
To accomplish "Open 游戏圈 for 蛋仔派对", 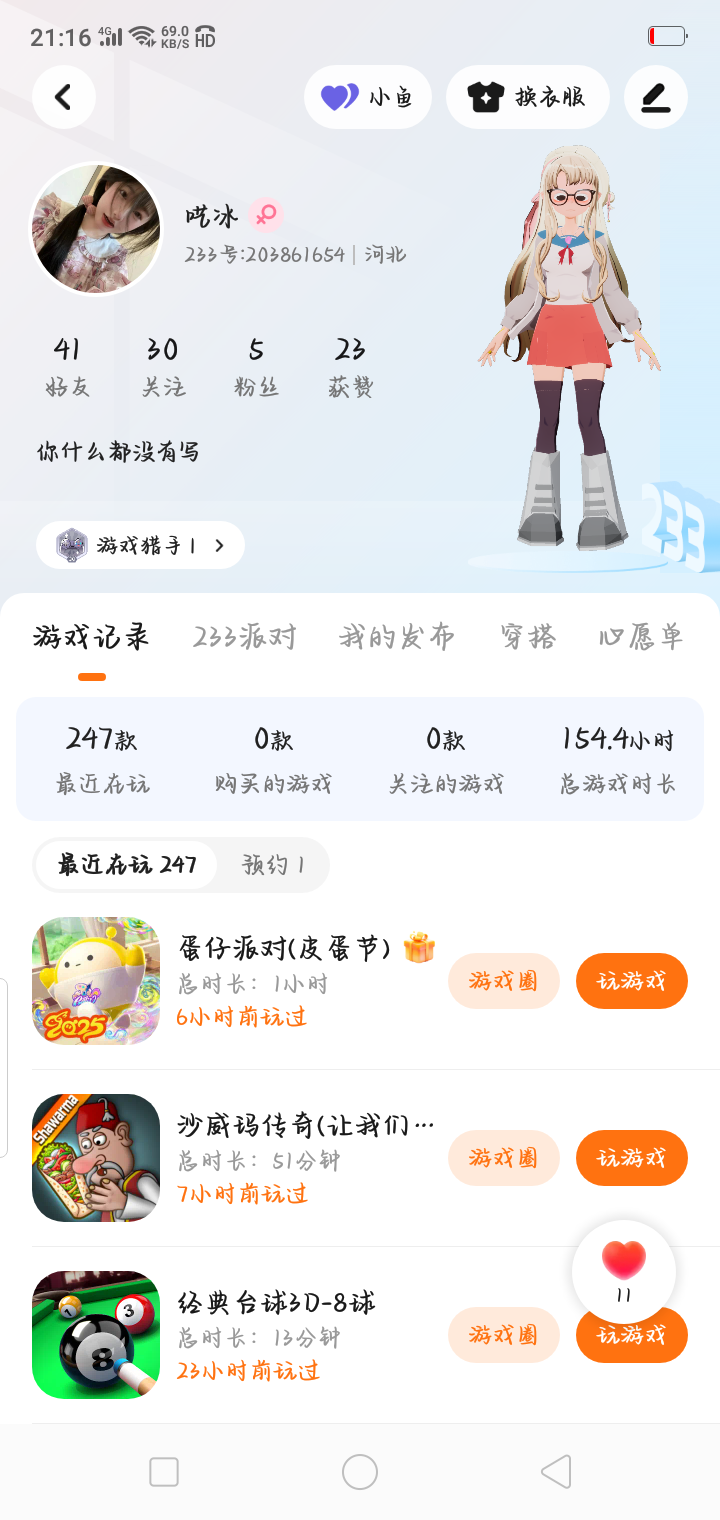I will click(x=503, y=981).
